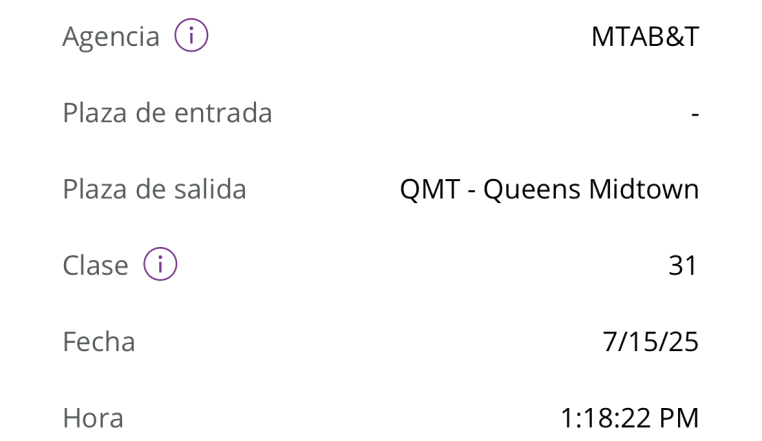Open the info icon next to Agencia
The image size is (762, 441).
click(x=190, y=37)
